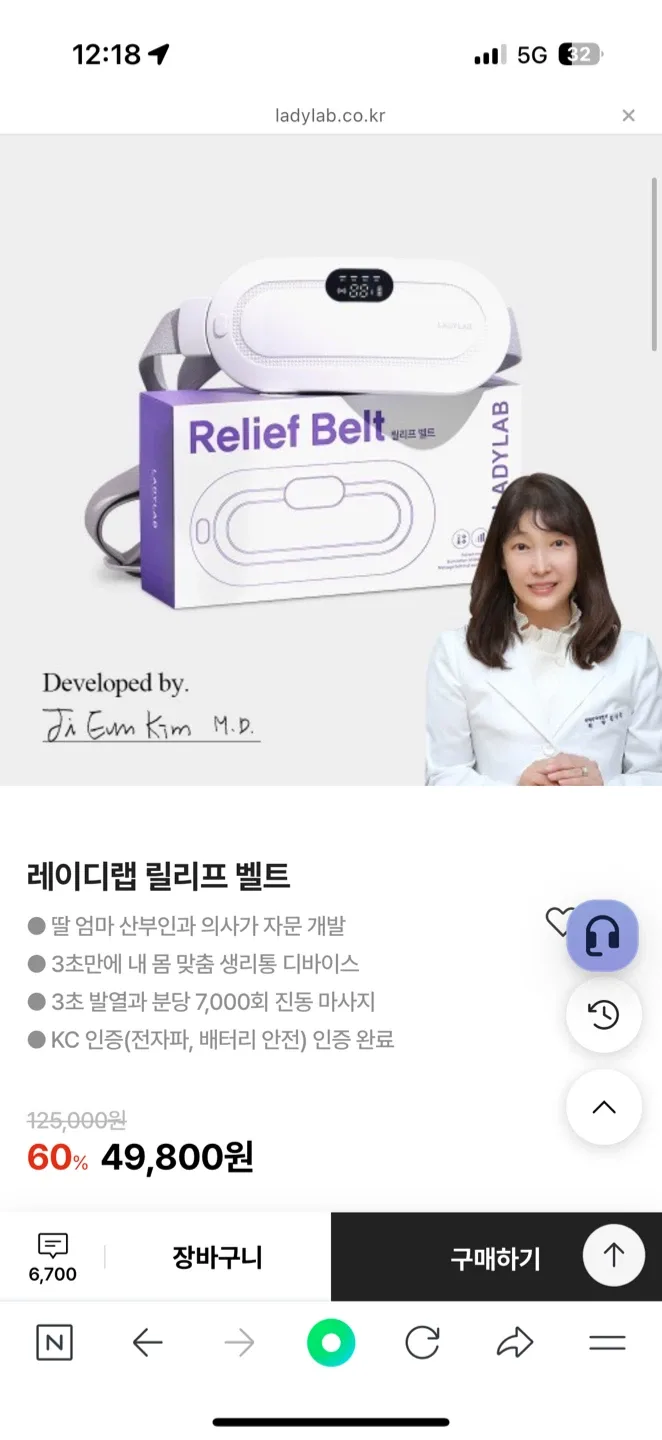This screenshot has width=662, height=1440.
Task: Share this product page
Action: [514, 1343]
